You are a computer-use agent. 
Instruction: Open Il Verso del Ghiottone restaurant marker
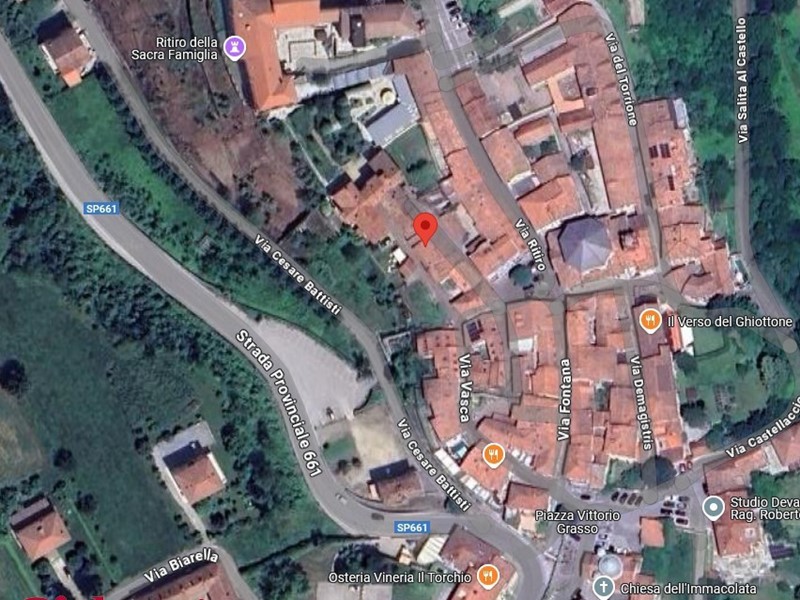point(650,321)
